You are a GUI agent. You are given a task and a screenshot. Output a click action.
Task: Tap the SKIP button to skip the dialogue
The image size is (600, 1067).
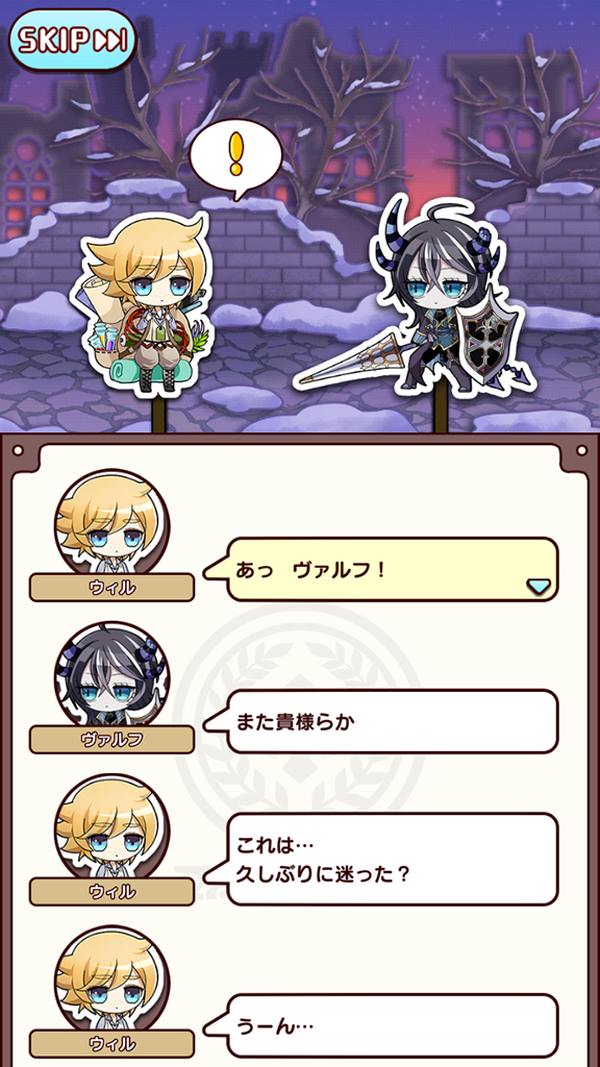pyautogui.click(x=72, y=40)
